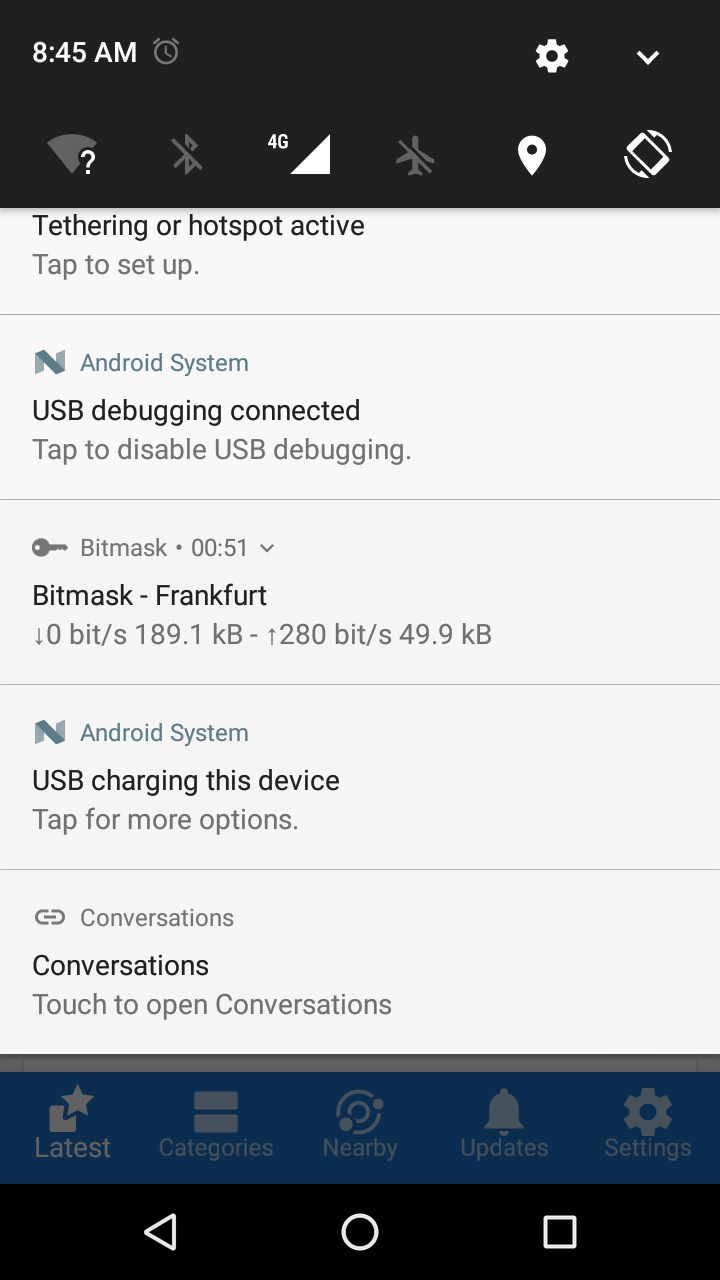The image size is (720, 1280).
Task: Turn on Bluetooth quick setting
Action: [x=187, y=155]
